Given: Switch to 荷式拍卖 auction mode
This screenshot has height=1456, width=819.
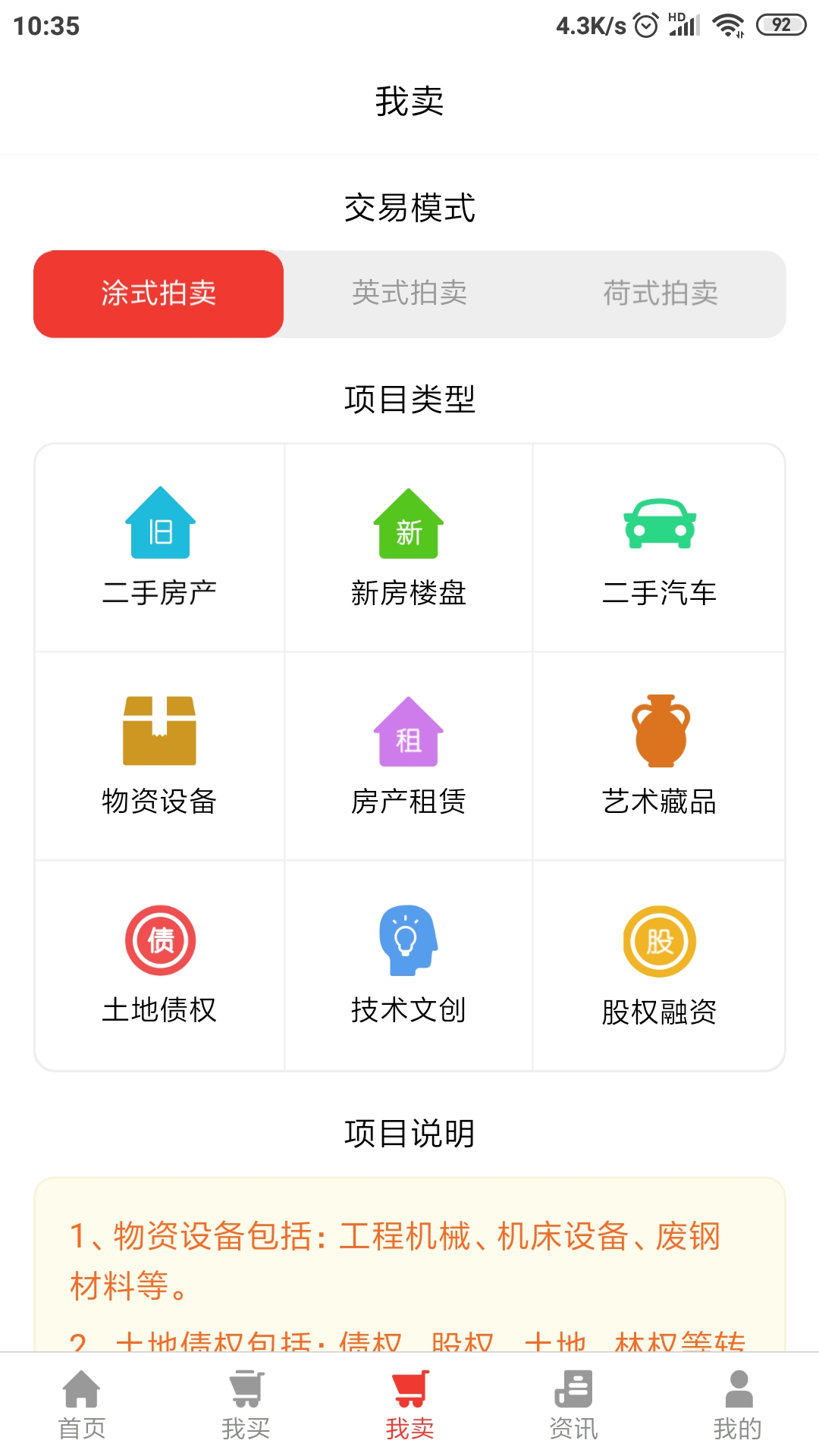Looking at the screenshot, I should click(660, 294).
